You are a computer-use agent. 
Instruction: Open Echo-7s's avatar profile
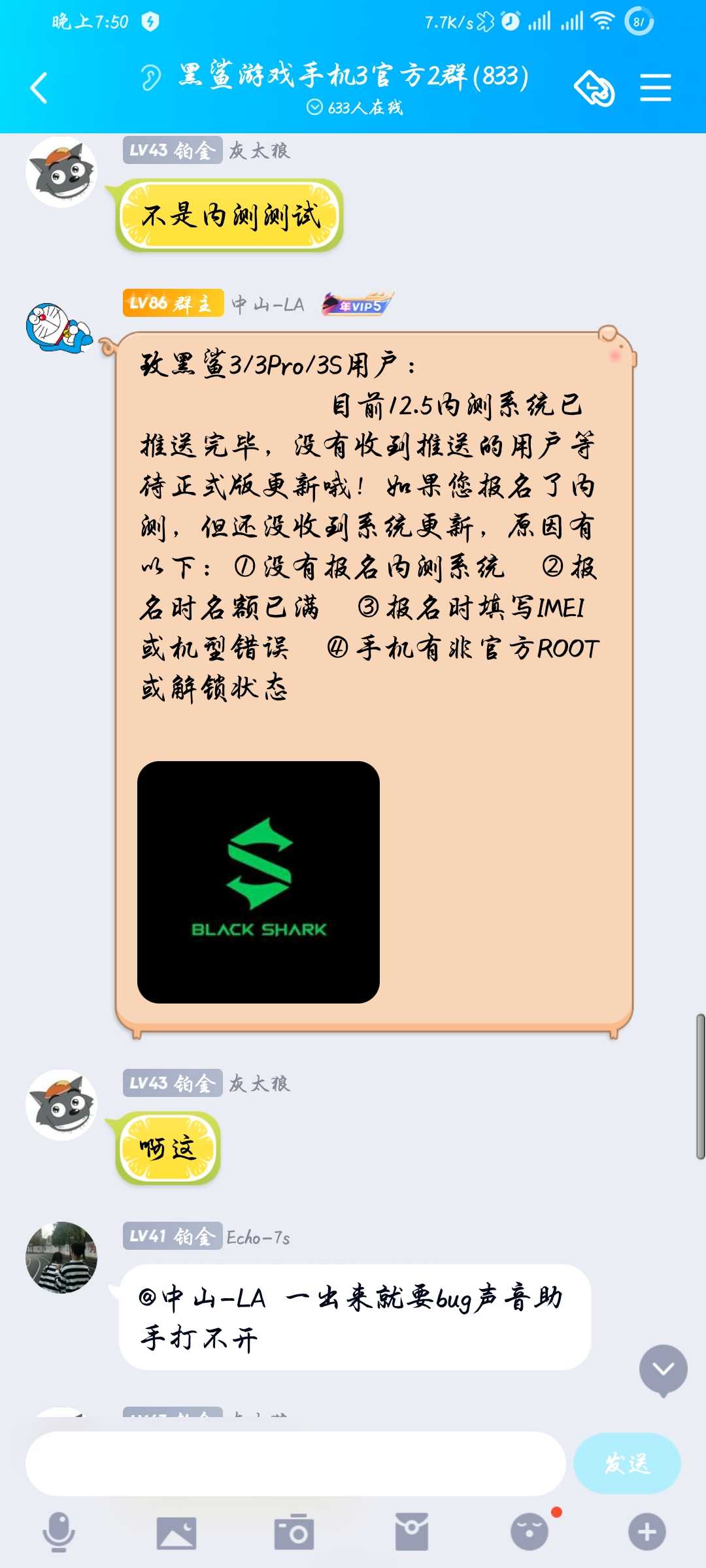(x=61, y=1257)
